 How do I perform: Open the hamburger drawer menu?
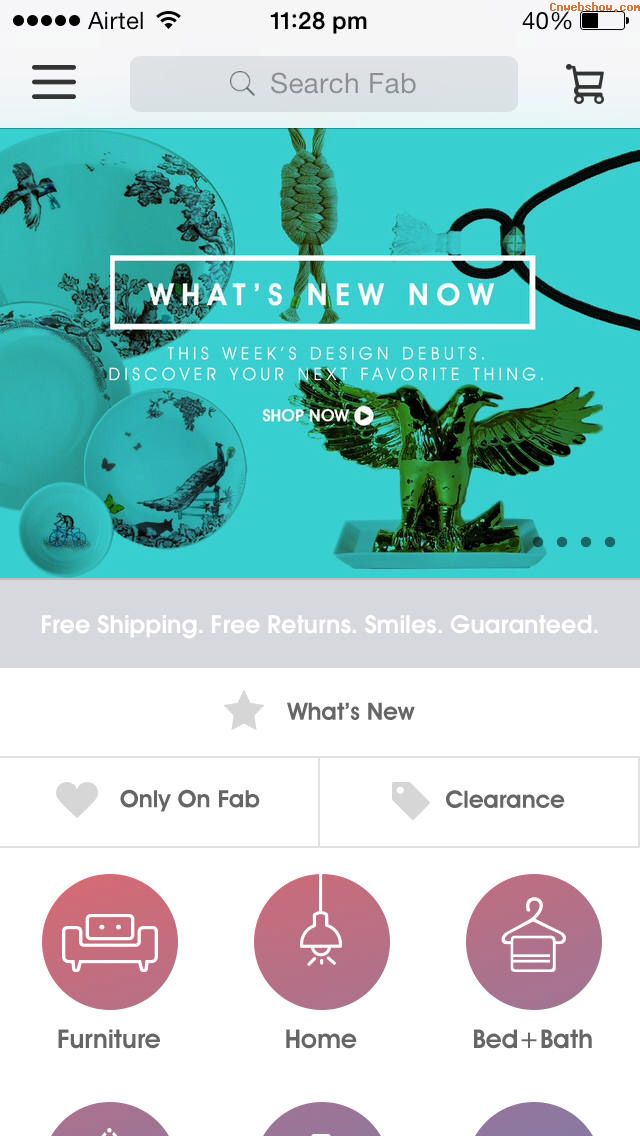[54, 83]
